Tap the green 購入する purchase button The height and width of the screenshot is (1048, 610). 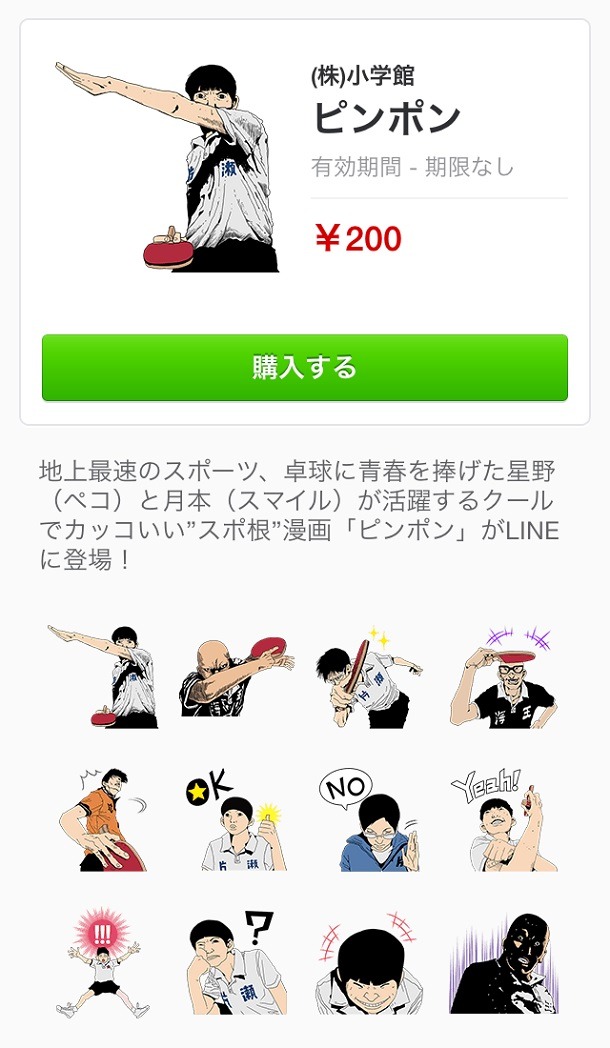[x=304, y=368]
